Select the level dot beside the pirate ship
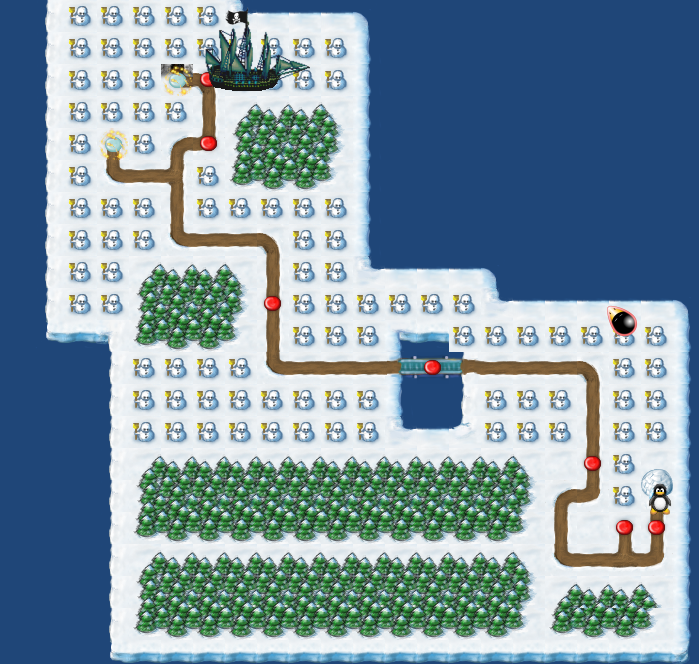 [207, 79]
